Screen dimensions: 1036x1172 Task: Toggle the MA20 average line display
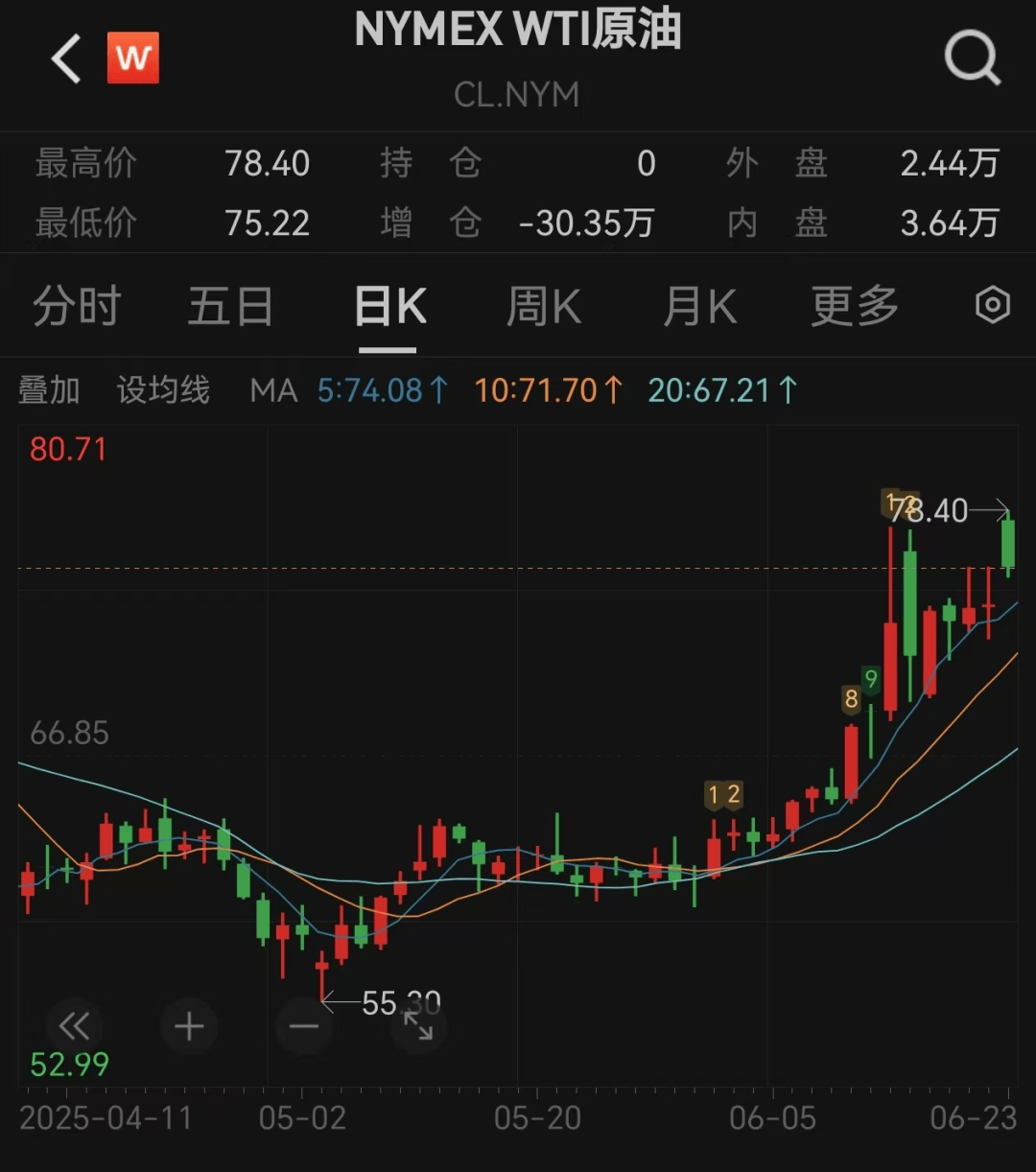coord(719,389)
